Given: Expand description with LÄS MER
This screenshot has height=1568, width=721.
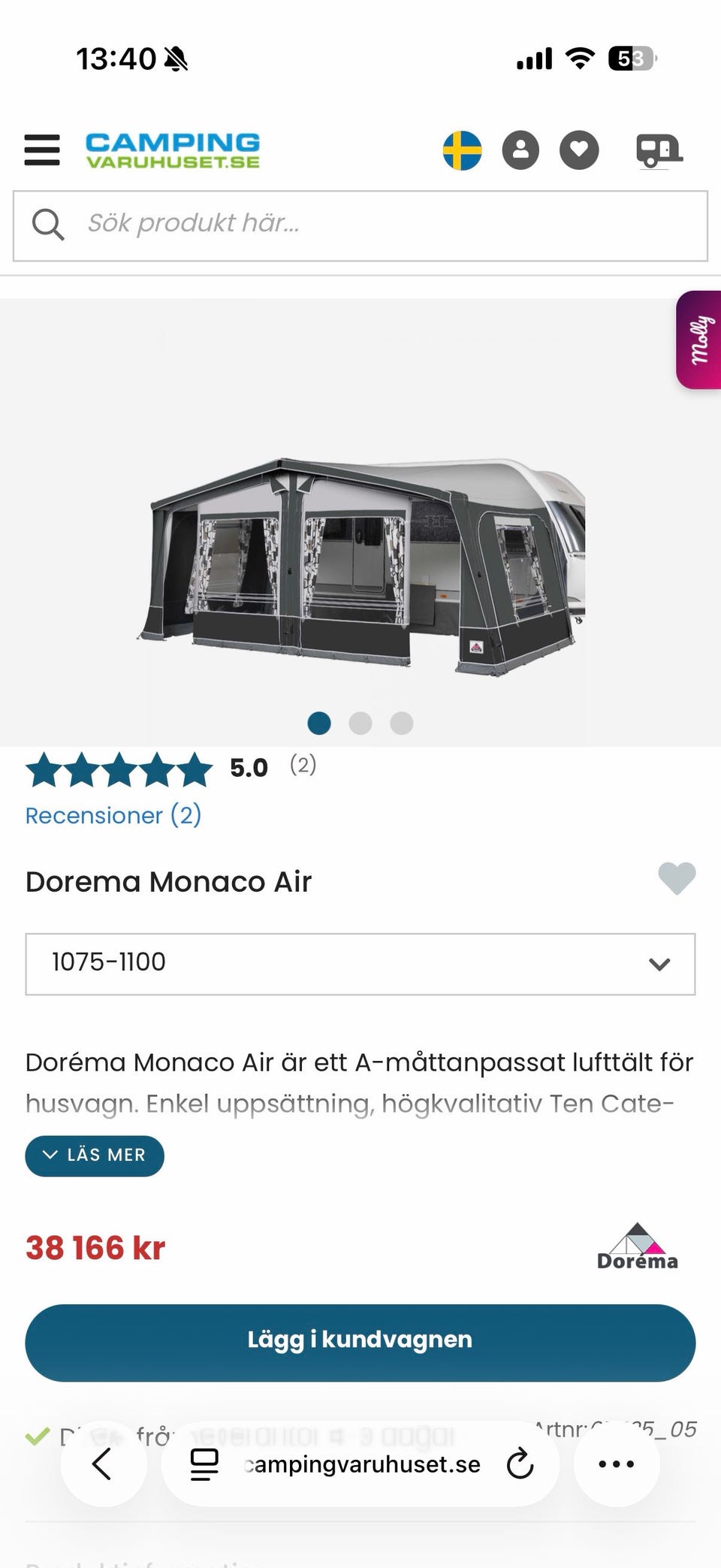Looking at the screenshot, I should 95,1156.
